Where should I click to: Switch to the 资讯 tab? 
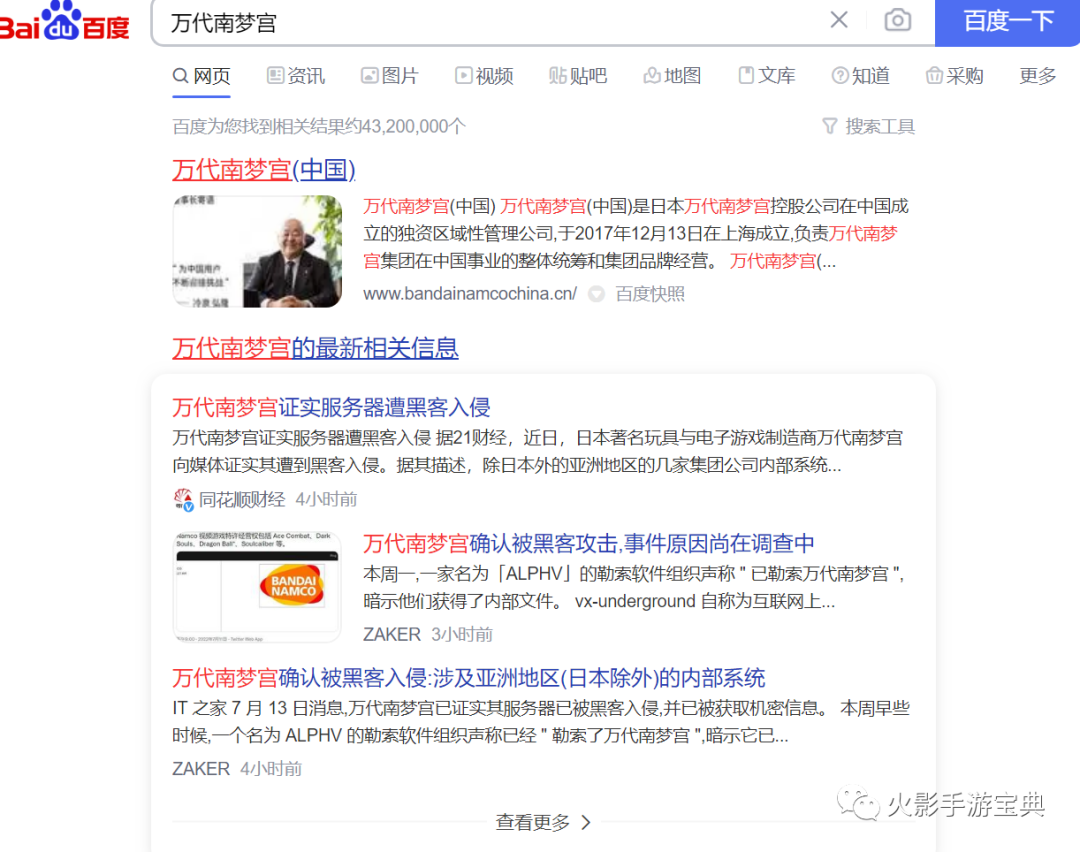(296, 76)
